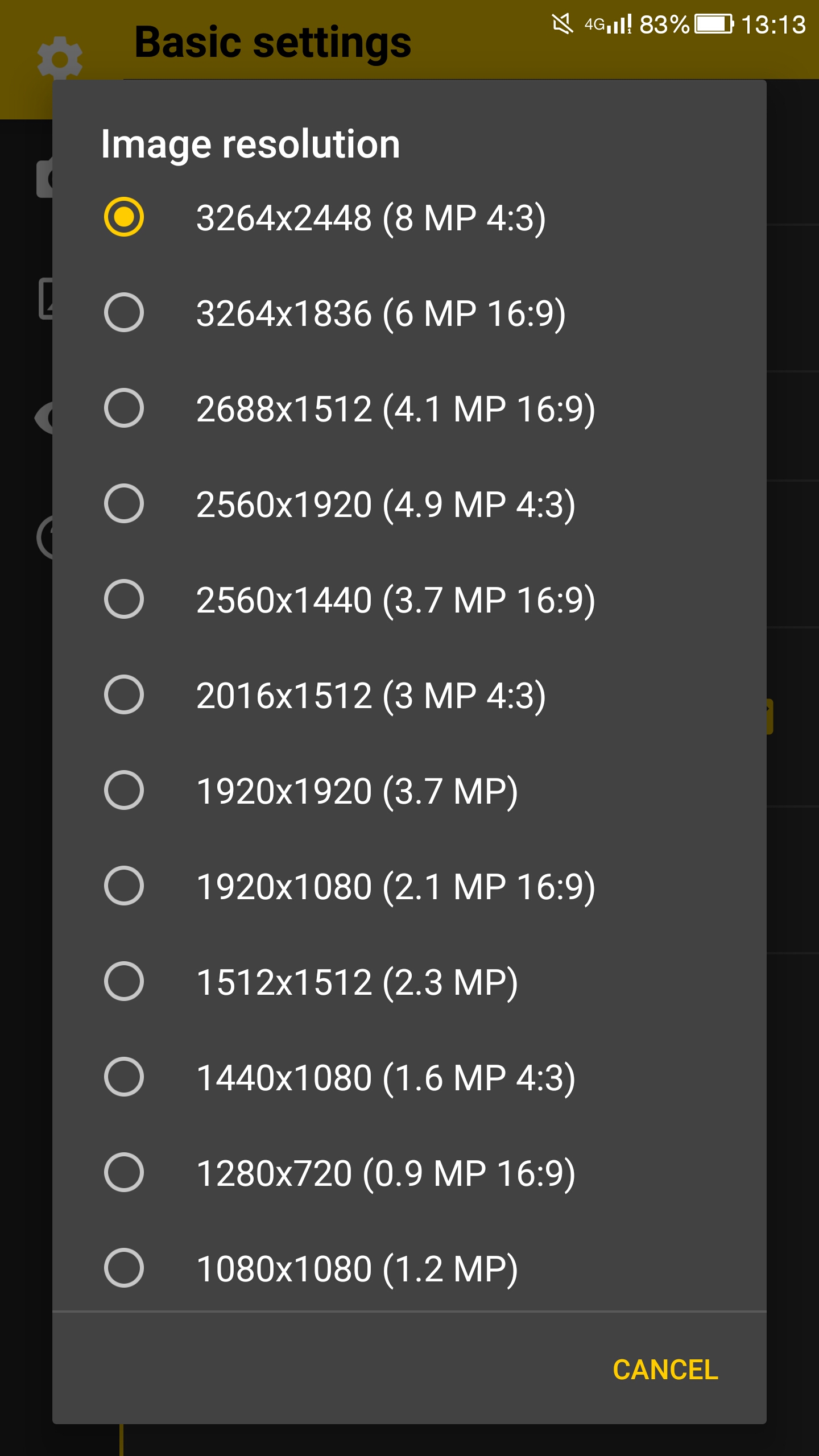Choose 1512x1512 (2.3 MP) resolution
Screen dimensions: 819x1456
coord(409,981)
